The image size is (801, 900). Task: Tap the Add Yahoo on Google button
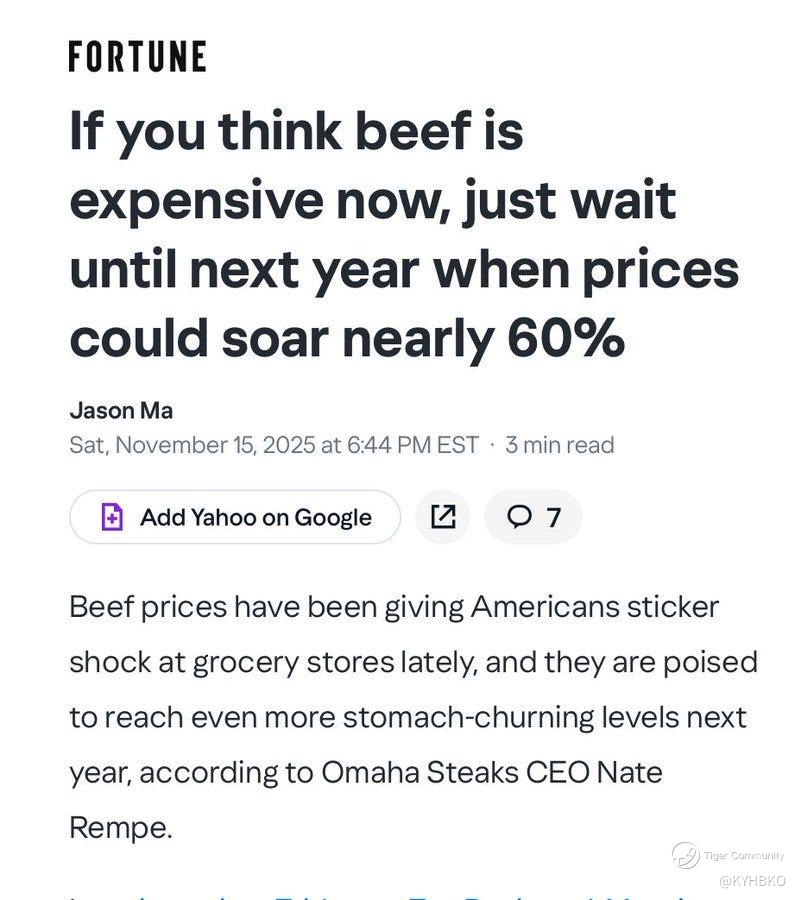point(235,517)
